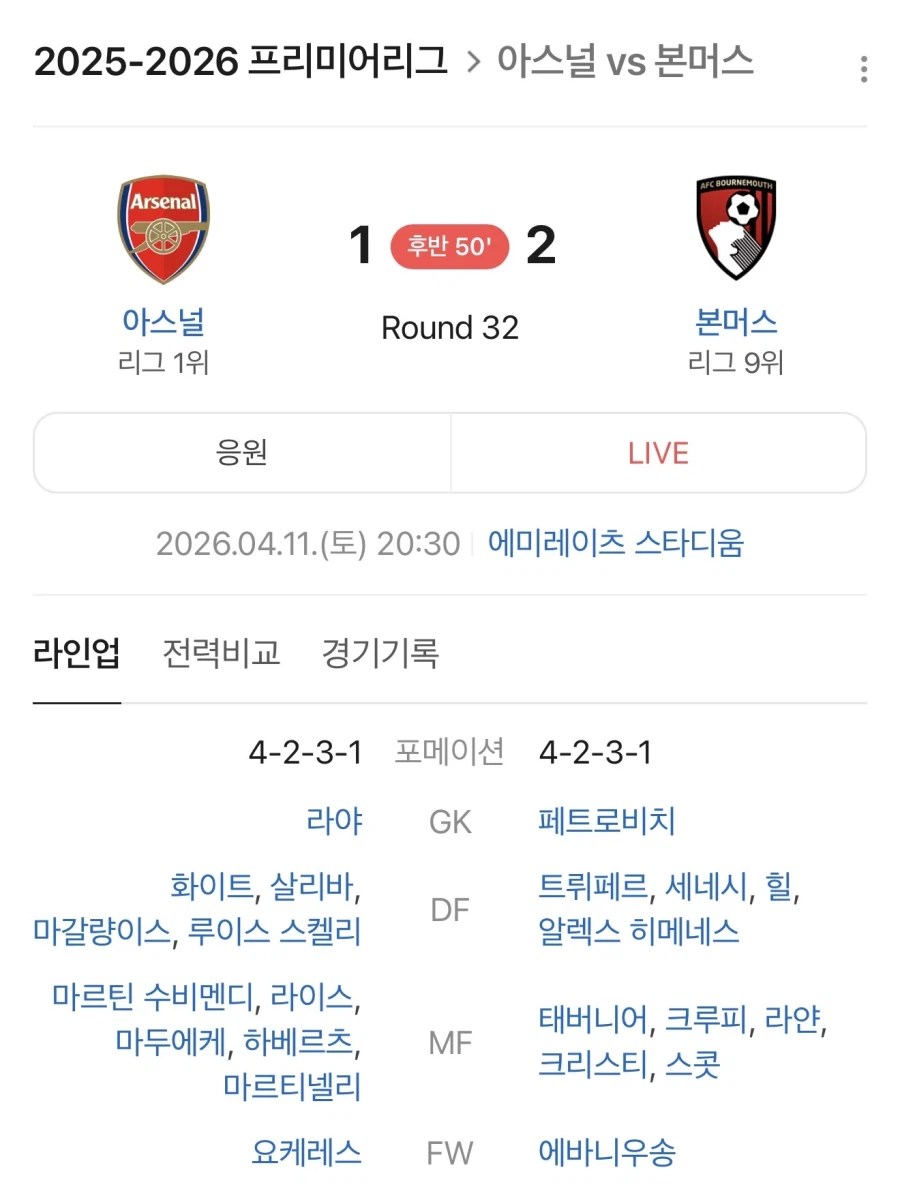Click the AFC Bournemouth crest logo
900x1189 pixels.
[737, 228]
